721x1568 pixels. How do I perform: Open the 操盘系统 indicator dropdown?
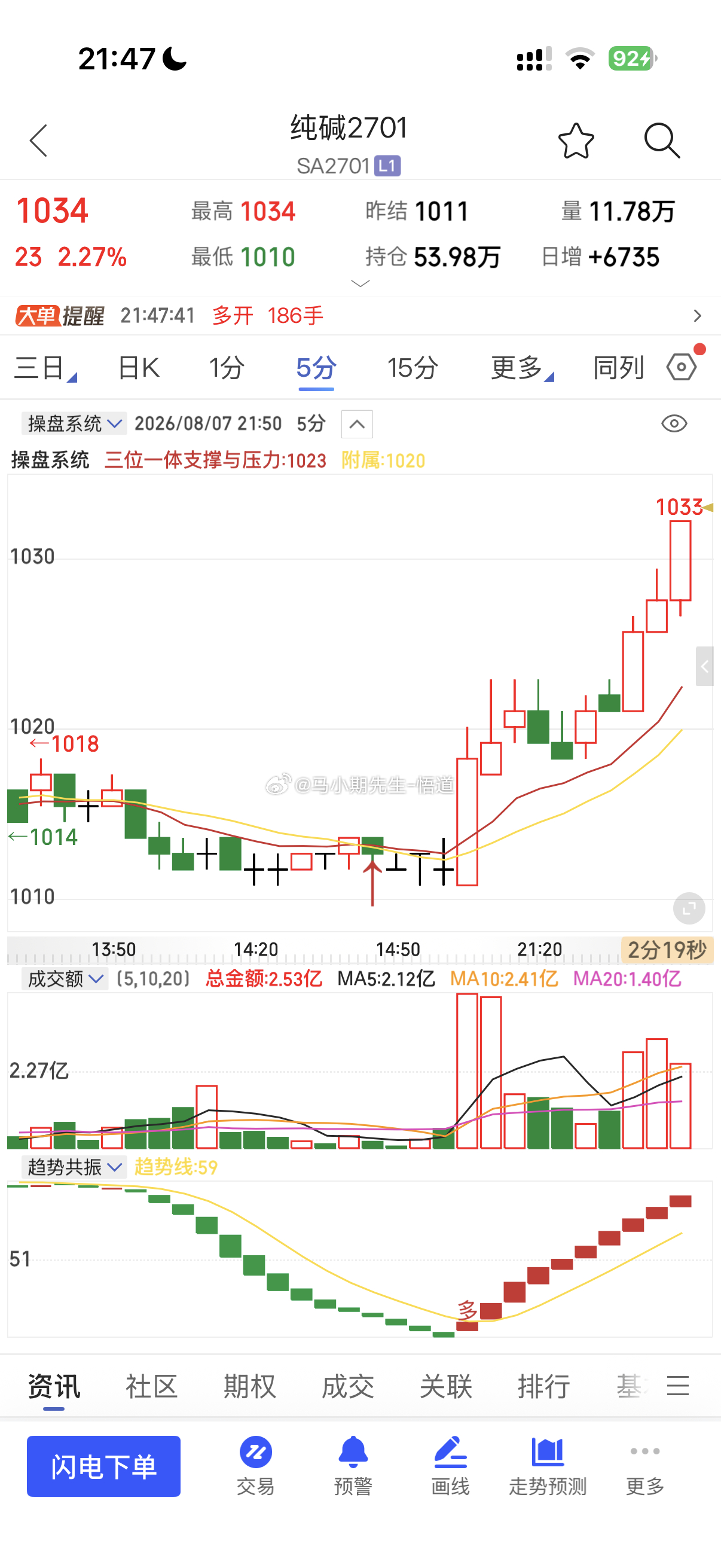pos(74,423)
